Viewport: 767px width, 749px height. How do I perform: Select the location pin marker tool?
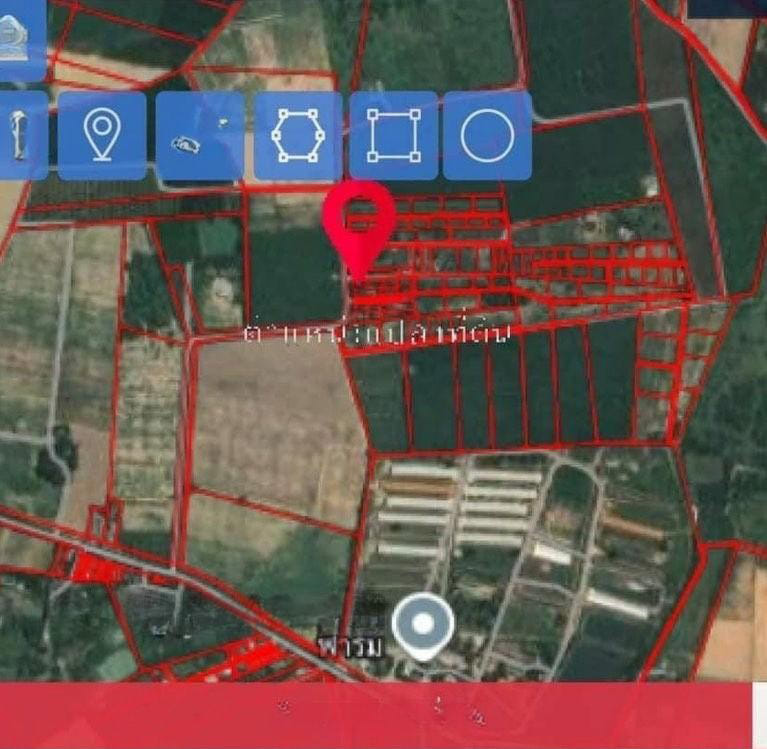[x=101, y=136]
